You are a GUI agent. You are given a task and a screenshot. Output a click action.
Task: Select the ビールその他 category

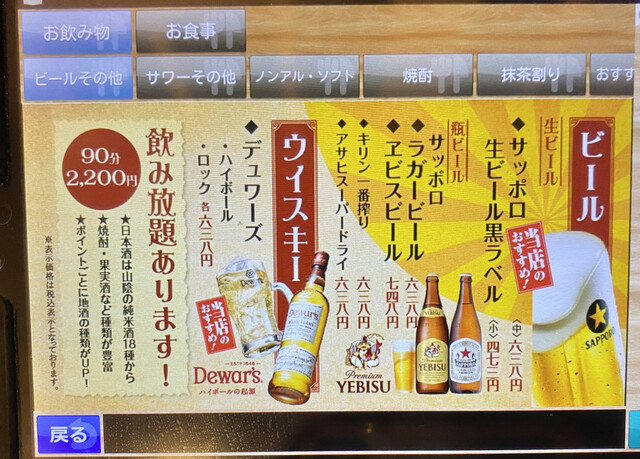tap(77, 76)
